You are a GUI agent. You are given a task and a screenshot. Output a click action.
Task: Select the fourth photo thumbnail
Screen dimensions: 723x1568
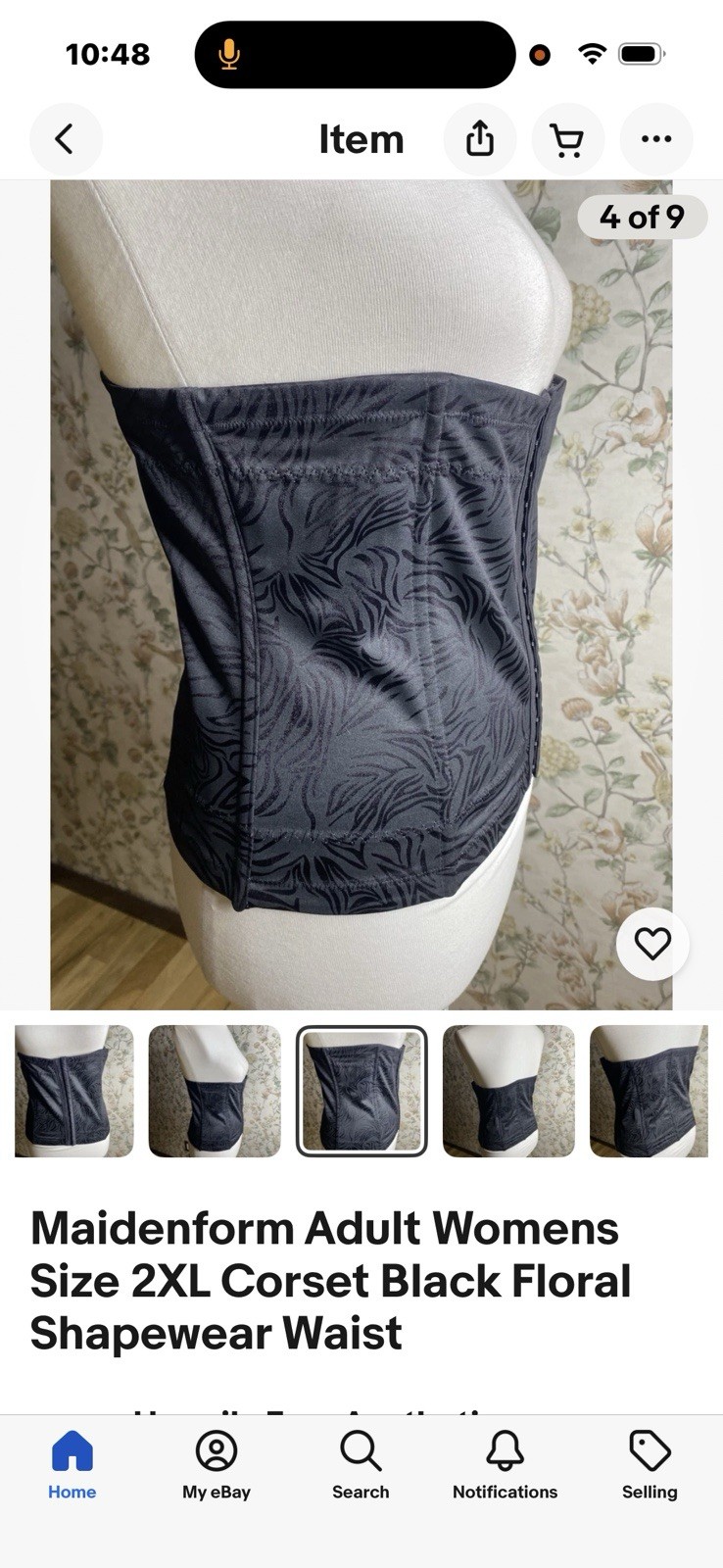[508, 1091]
